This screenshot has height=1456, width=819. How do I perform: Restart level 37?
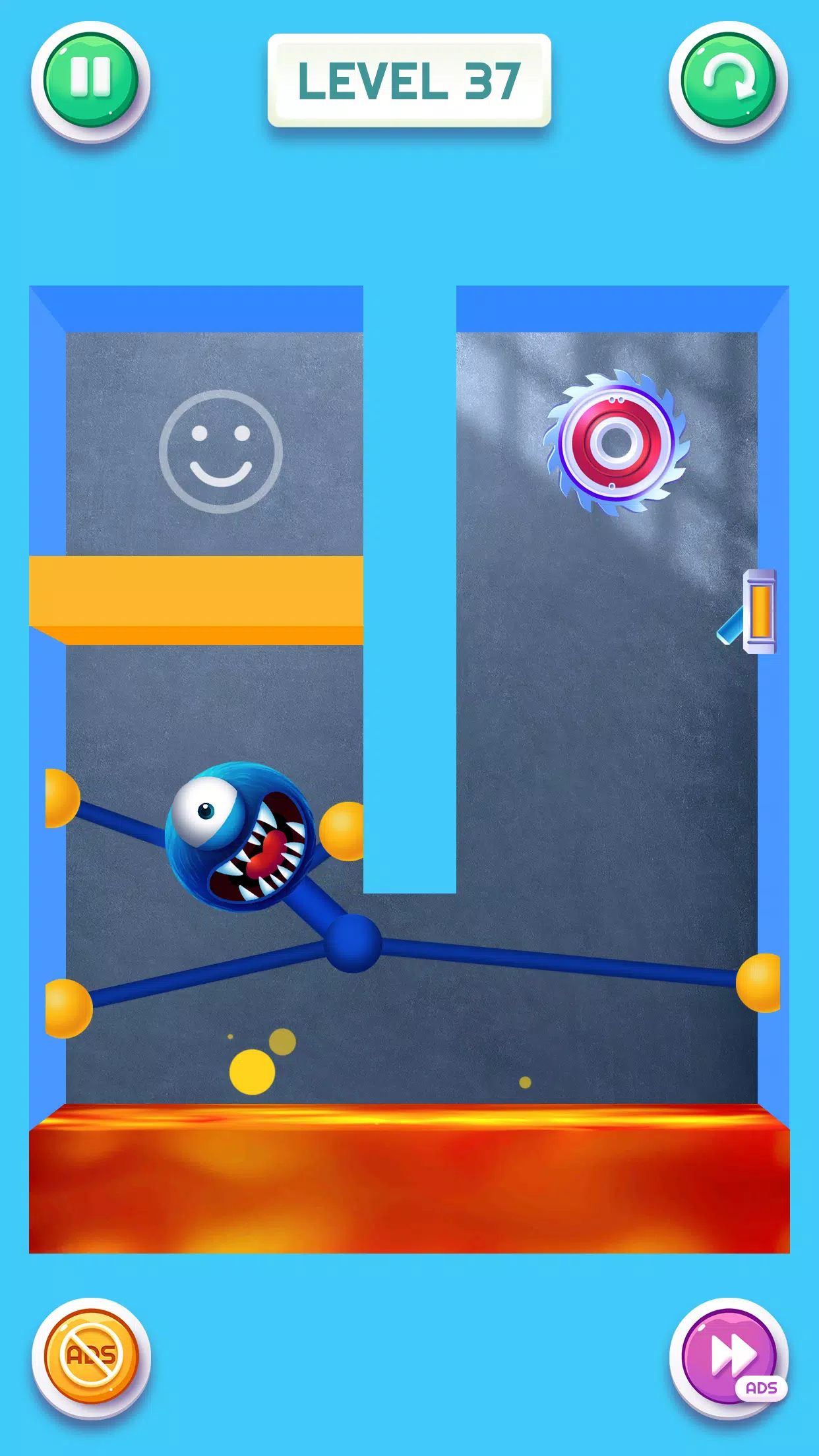(x=728, y=80)
